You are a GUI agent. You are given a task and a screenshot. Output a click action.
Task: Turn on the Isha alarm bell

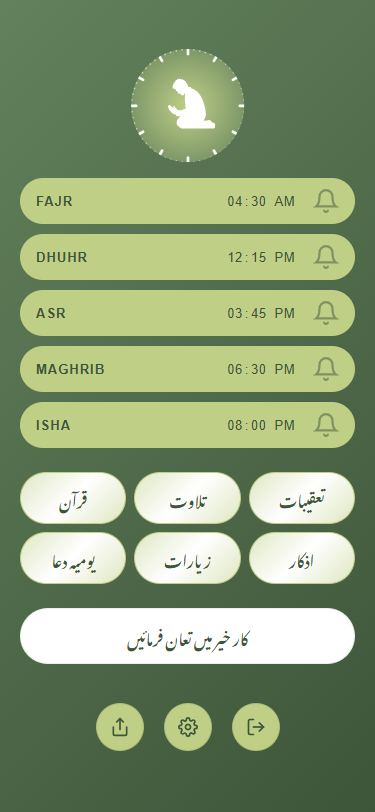click(326, 425)
